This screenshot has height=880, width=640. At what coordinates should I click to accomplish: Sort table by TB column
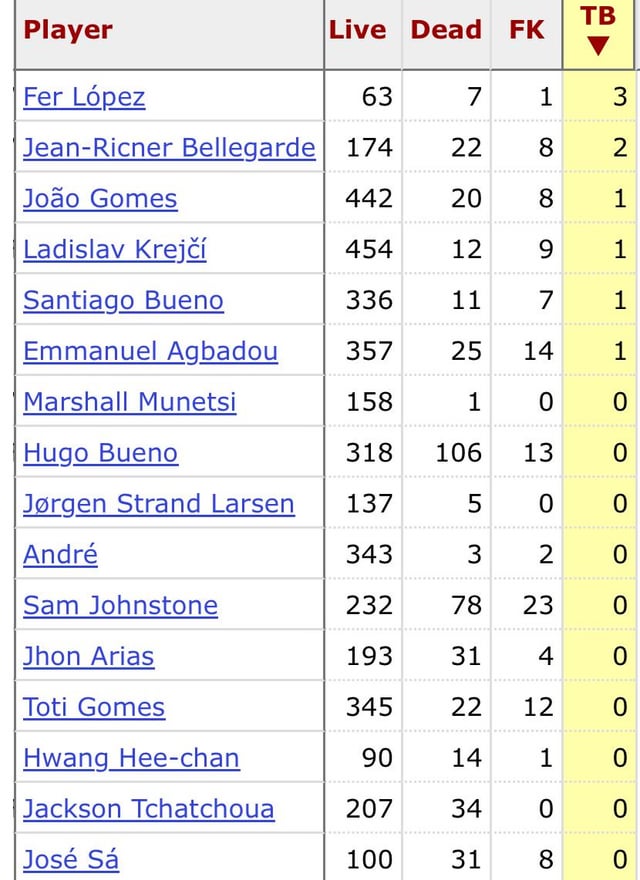(x=598, y=30)
